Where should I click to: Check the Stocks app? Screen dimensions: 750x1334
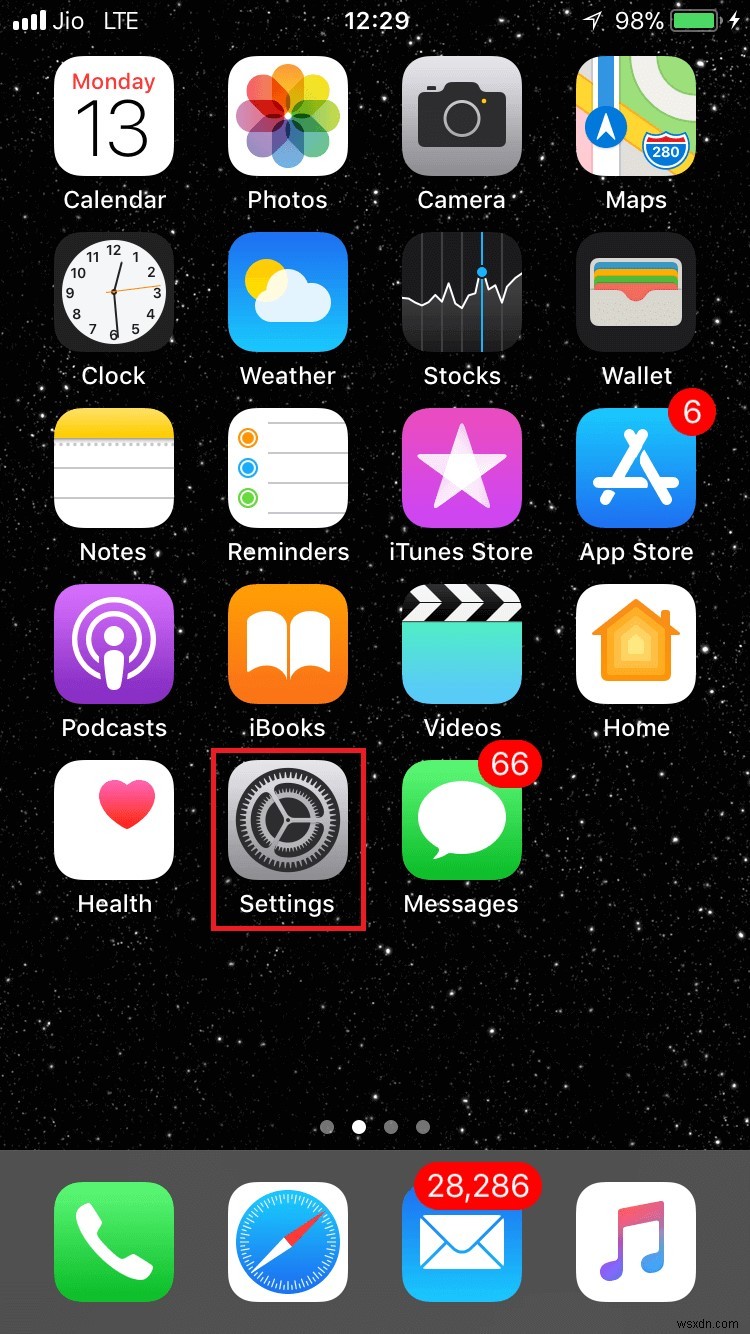461,292
